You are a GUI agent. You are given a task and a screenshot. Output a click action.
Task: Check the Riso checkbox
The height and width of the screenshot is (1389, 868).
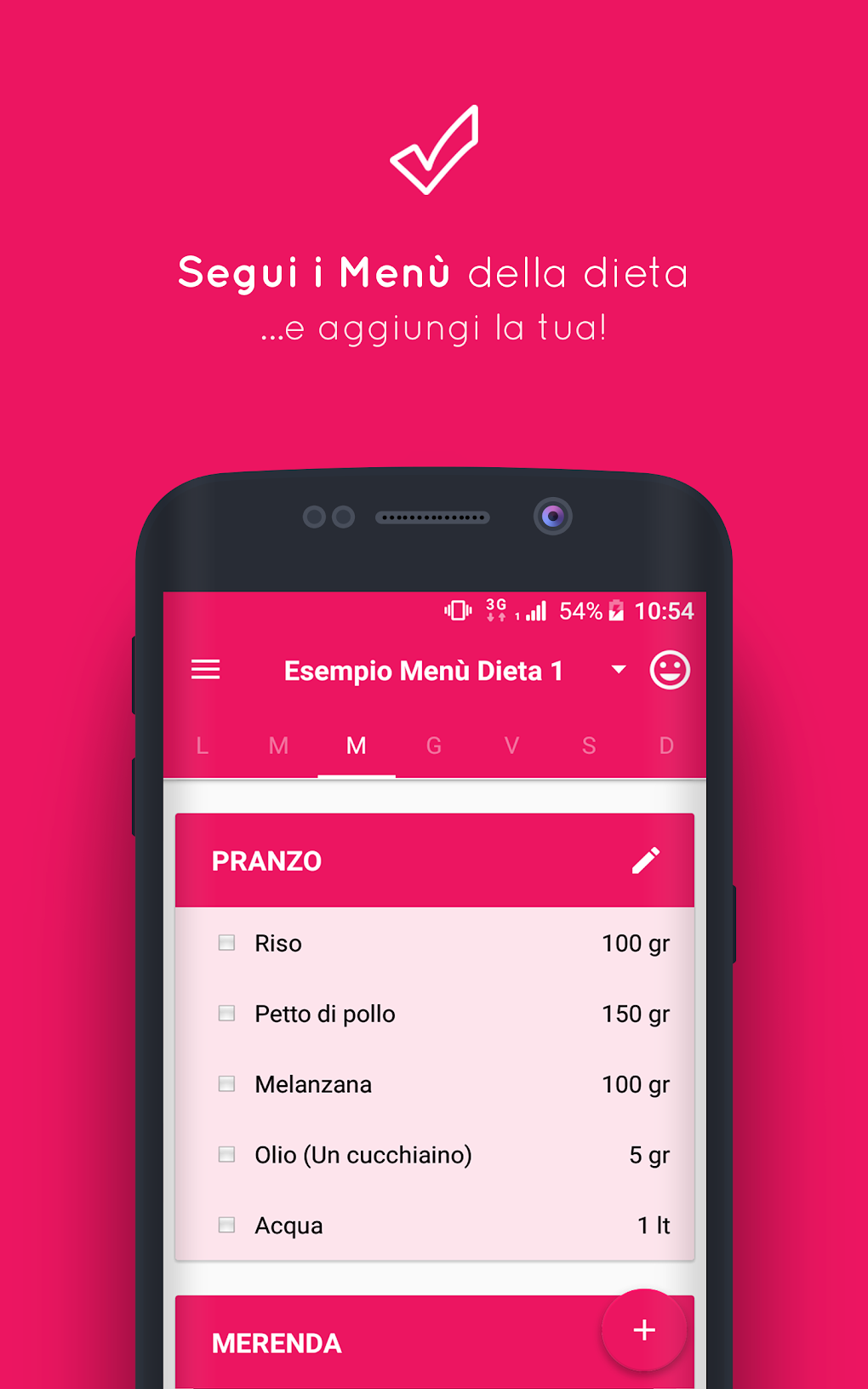(226, 943)
